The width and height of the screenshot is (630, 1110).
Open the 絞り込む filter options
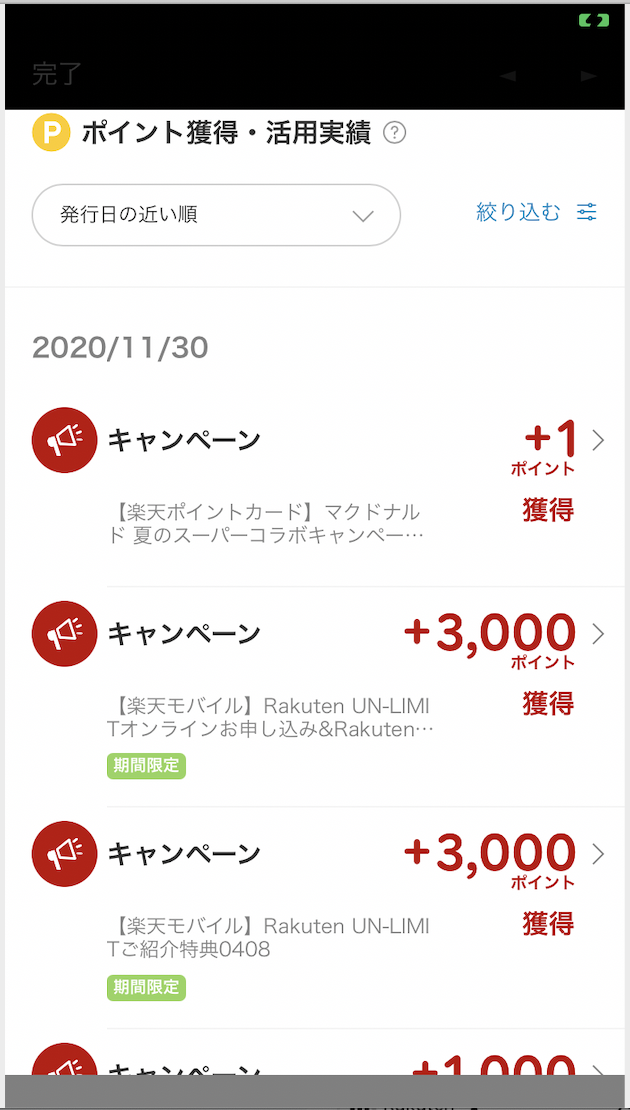click(536, 212)
